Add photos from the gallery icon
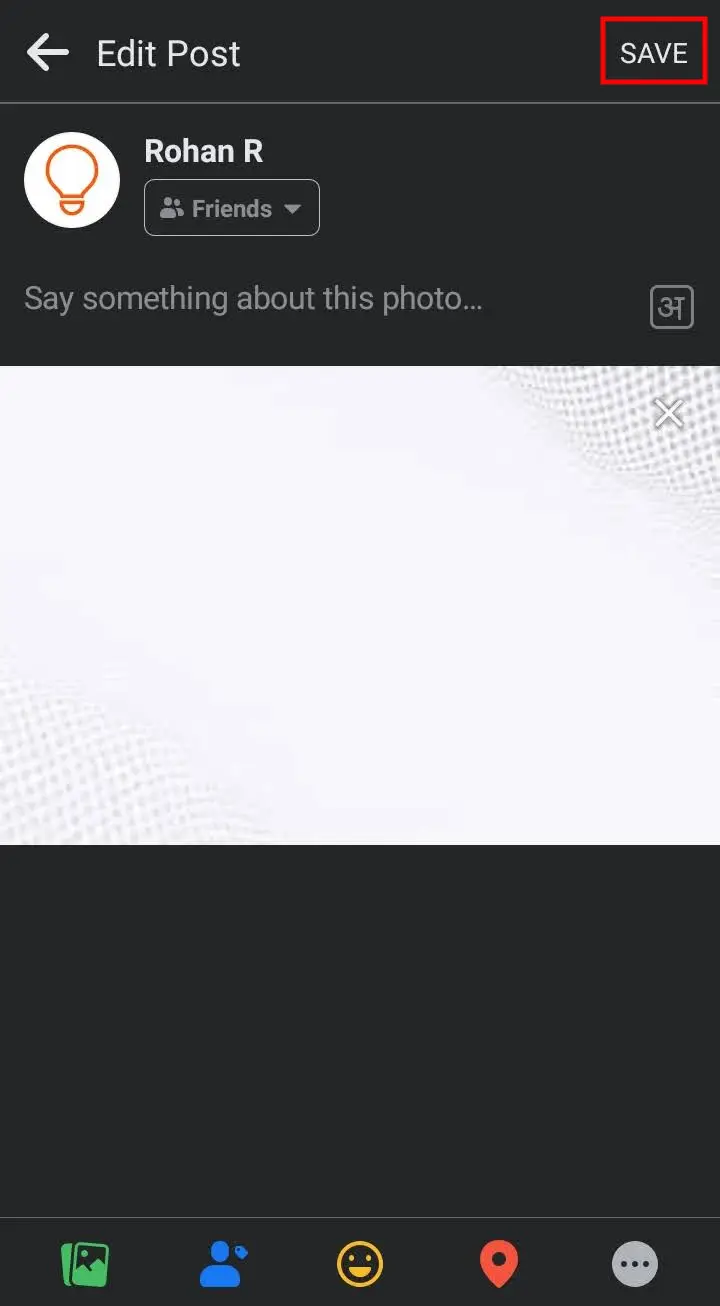This screenshot has width=720, height=1306. (x=85, y=1264)
